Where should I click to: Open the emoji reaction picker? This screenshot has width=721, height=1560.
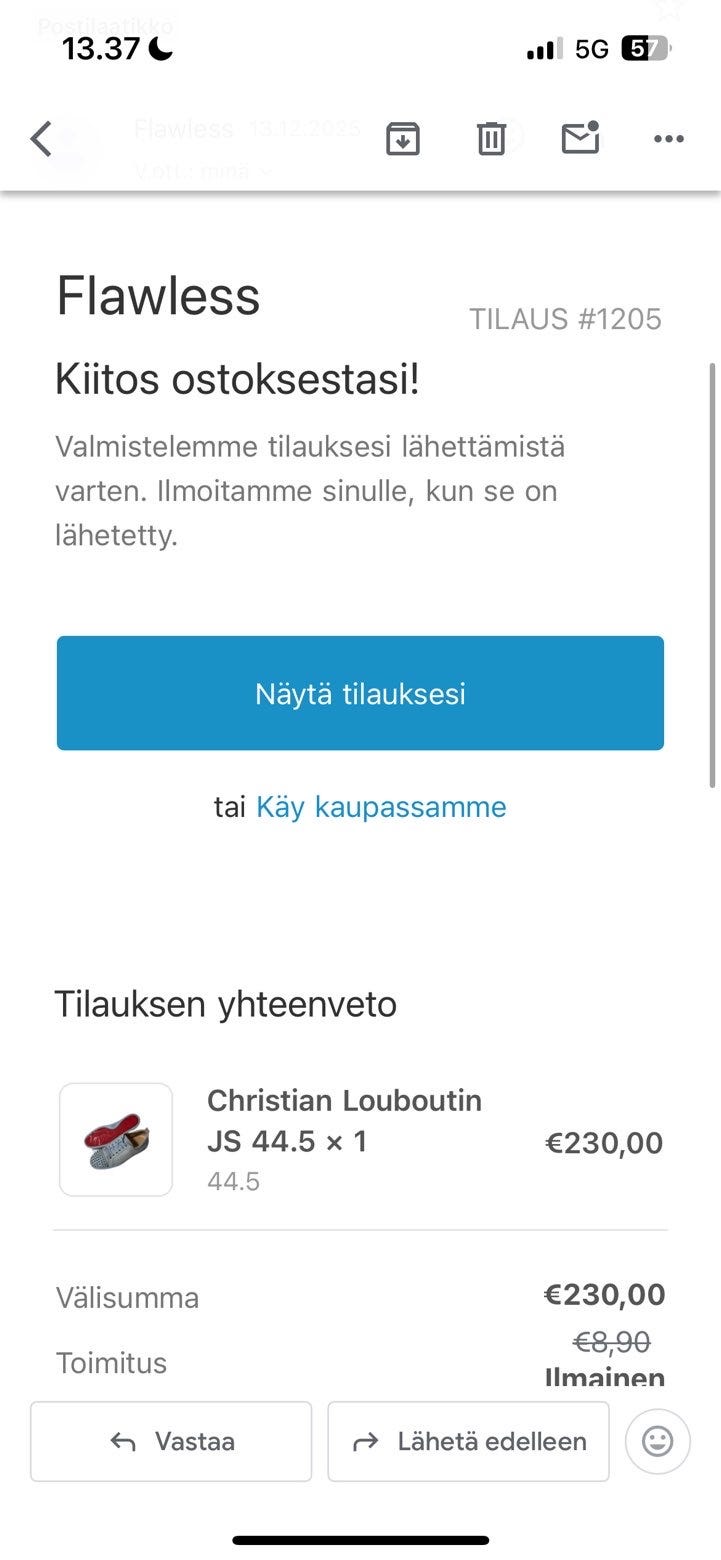(x=657, y=1441)
